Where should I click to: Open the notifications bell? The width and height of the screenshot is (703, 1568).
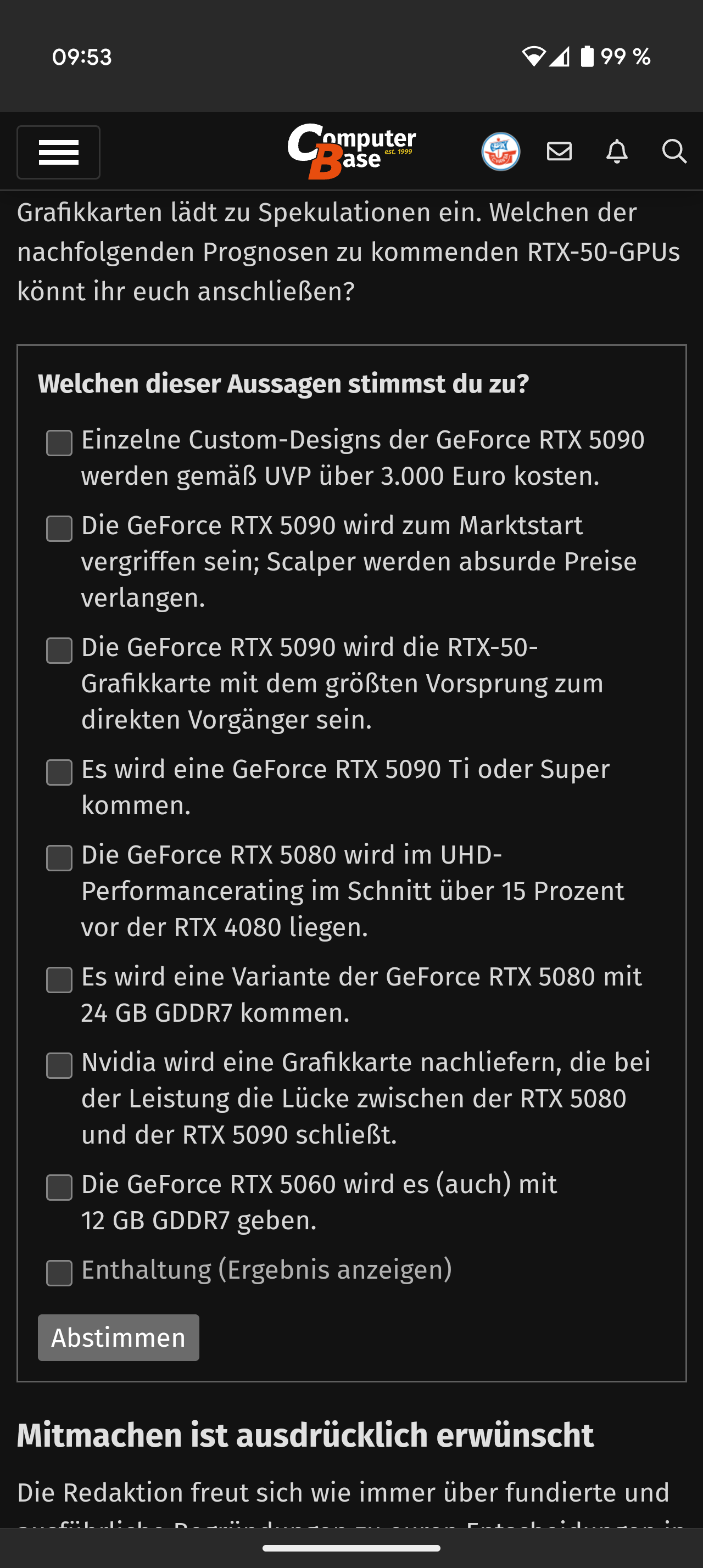617,152
